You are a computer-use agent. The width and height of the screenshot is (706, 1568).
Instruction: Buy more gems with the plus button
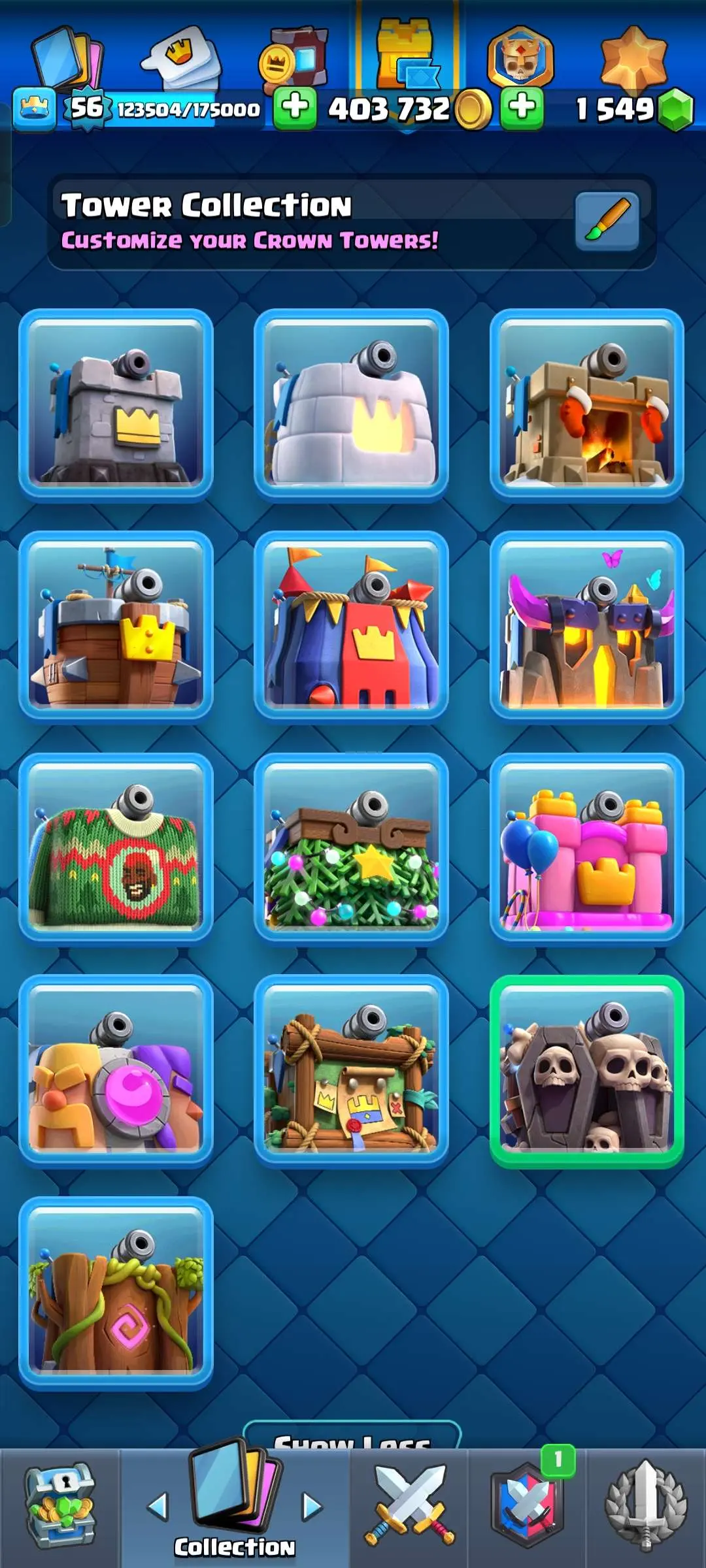tap(522, 108)
